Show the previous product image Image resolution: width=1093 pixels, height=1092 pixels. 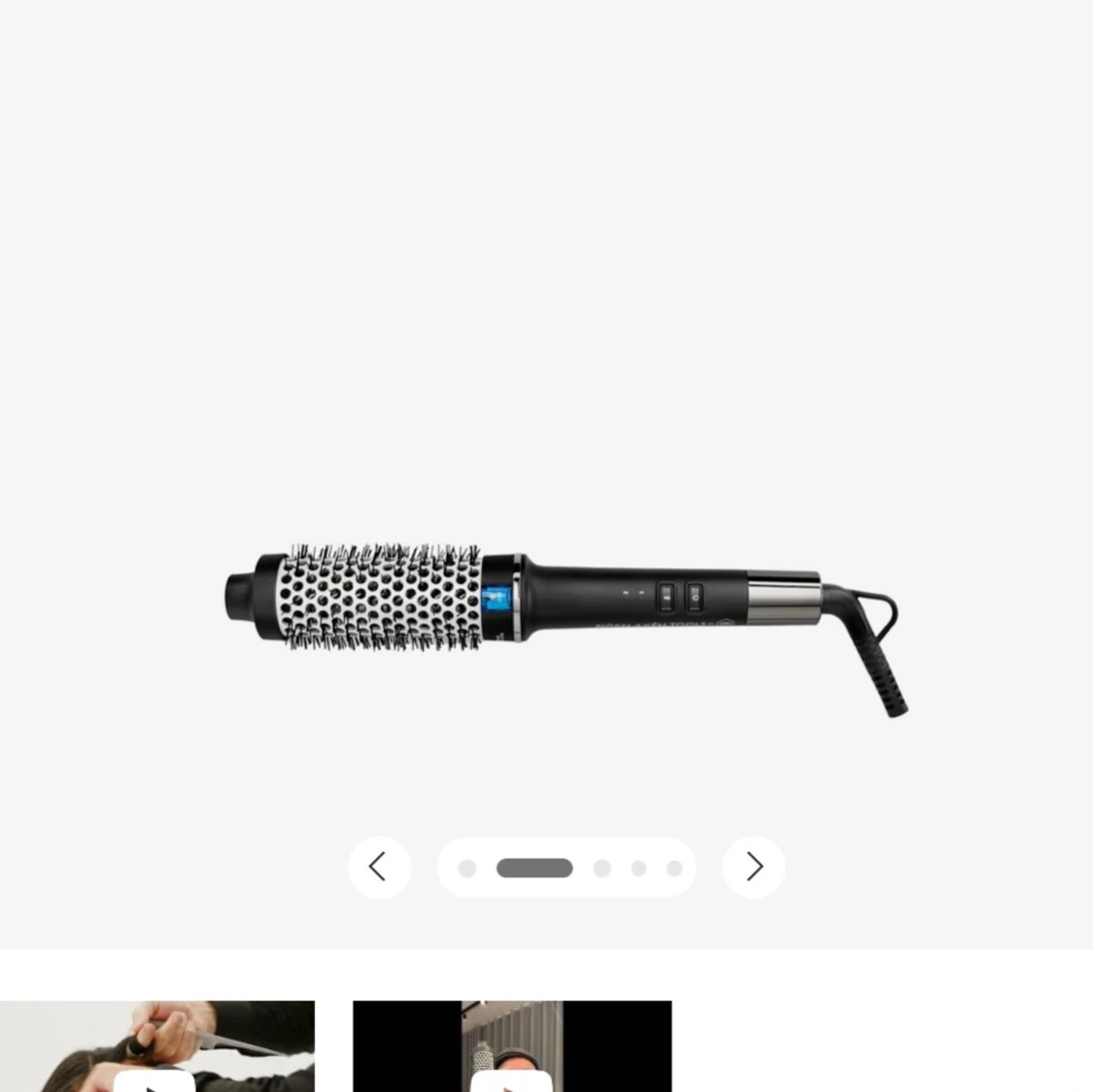pyautogui.click(x=379, y=867)
